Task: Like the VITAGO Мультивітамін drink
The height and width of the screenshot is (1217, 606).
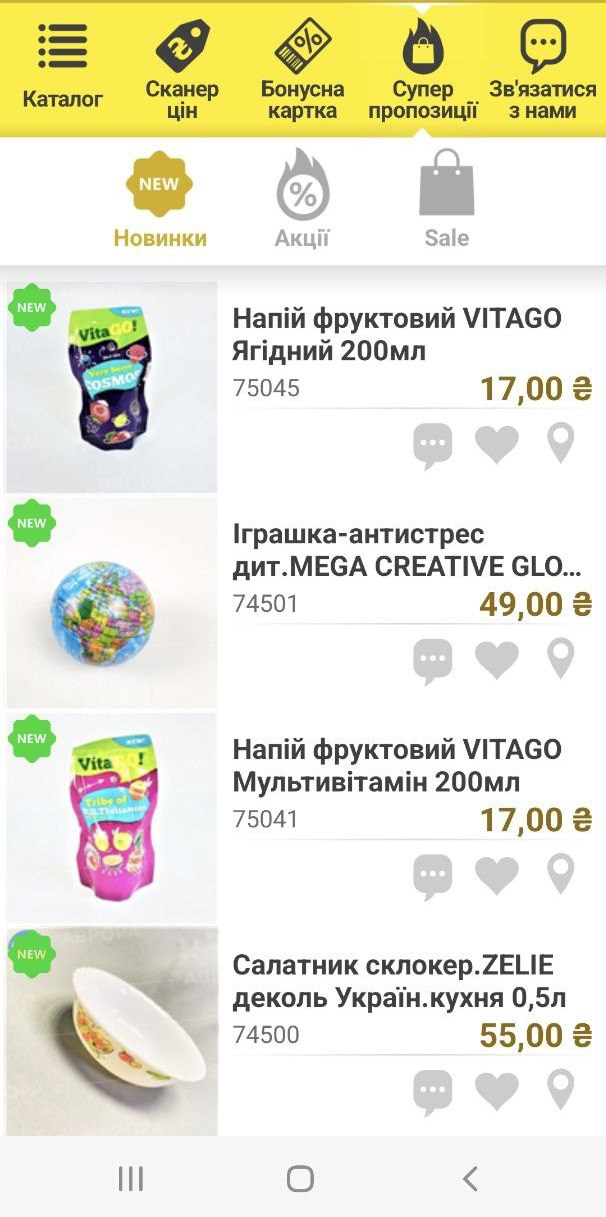Action: click(496, 876)
